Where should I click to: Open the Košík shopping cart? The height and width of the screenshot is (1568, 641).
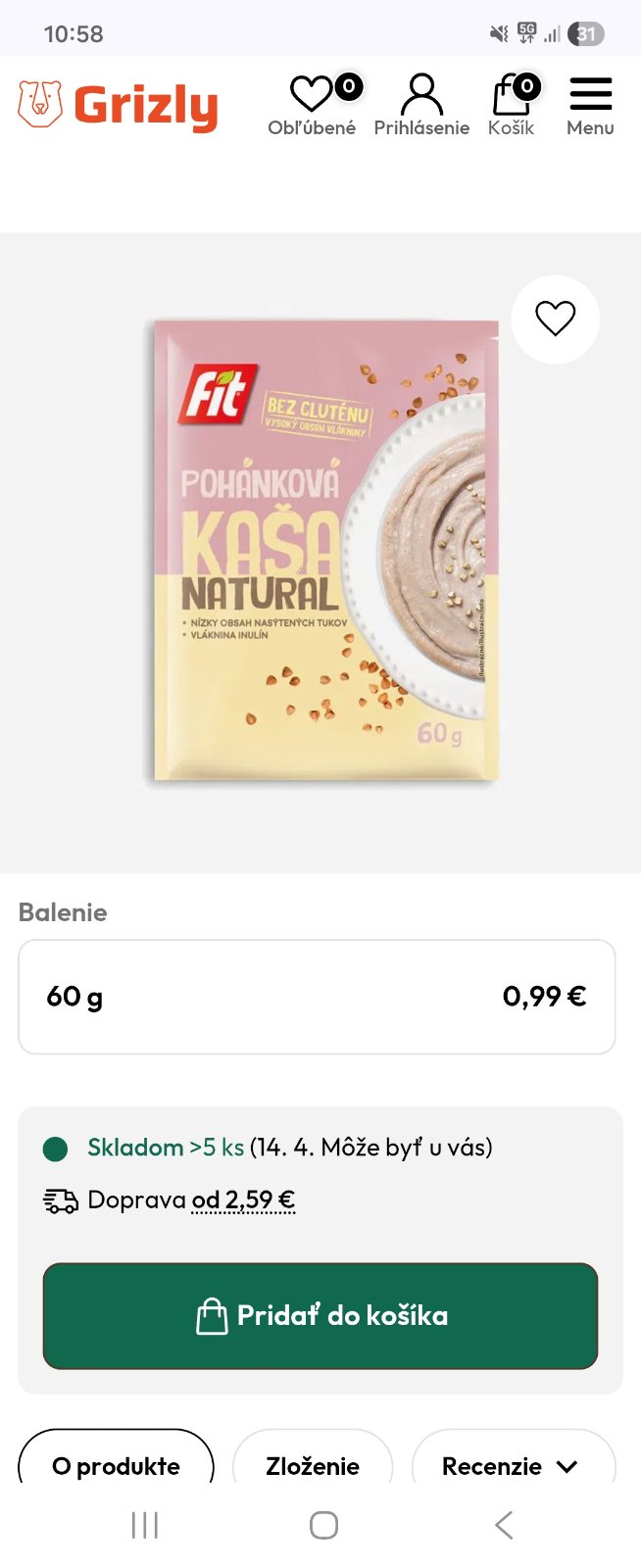coord(512,105)
